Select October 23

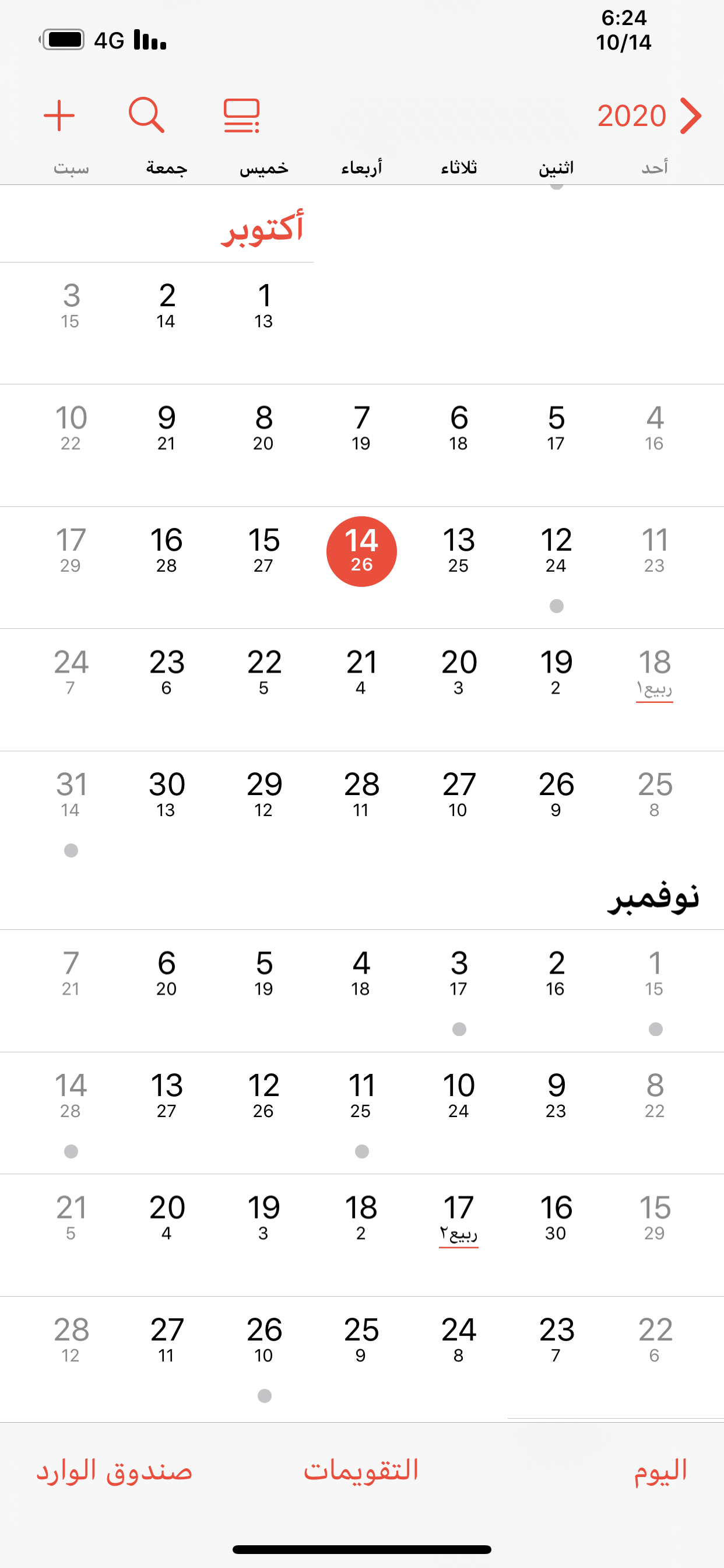(x=167, y=674)
